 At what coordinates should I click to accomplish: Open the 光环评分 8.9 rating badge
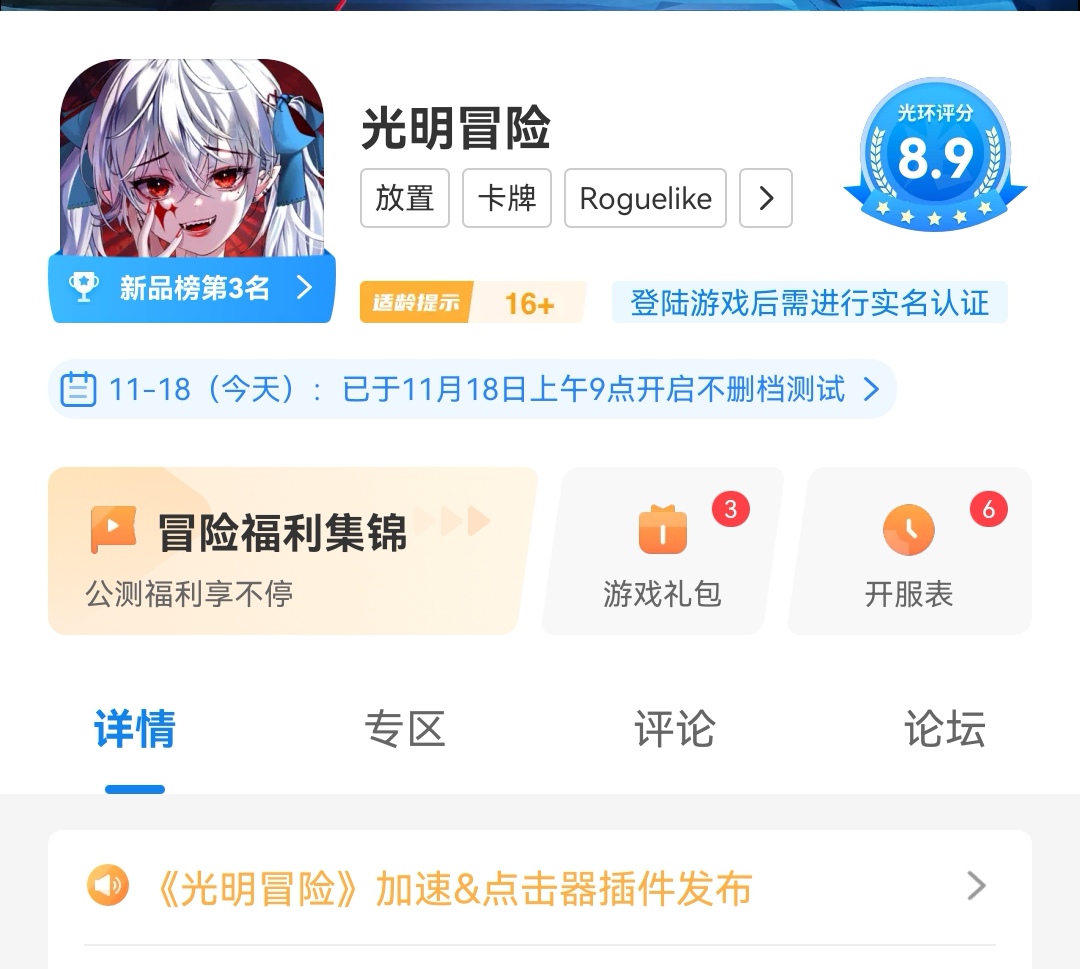pos(935,153)
